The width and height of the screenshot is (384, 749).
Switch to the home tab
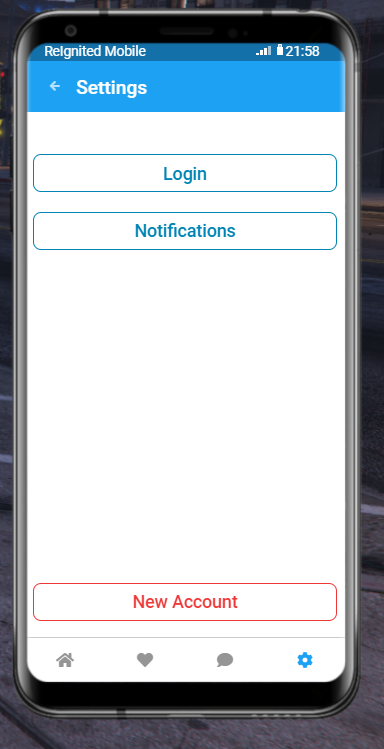[x=65, y=660]
